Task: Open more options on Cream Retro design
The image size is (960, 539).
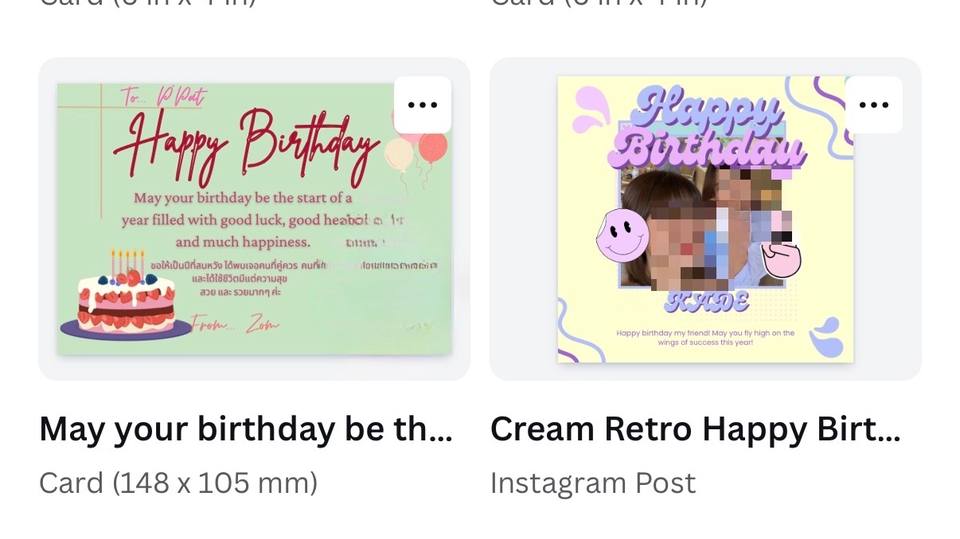Action: tap(873, 105)
